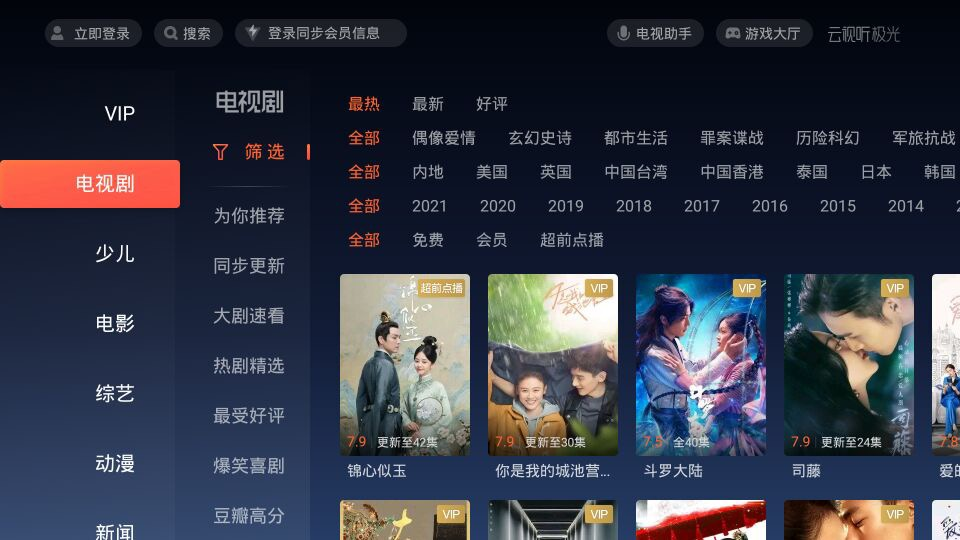
Task: Filter by region 美国
Action: [x=491, y=172]
